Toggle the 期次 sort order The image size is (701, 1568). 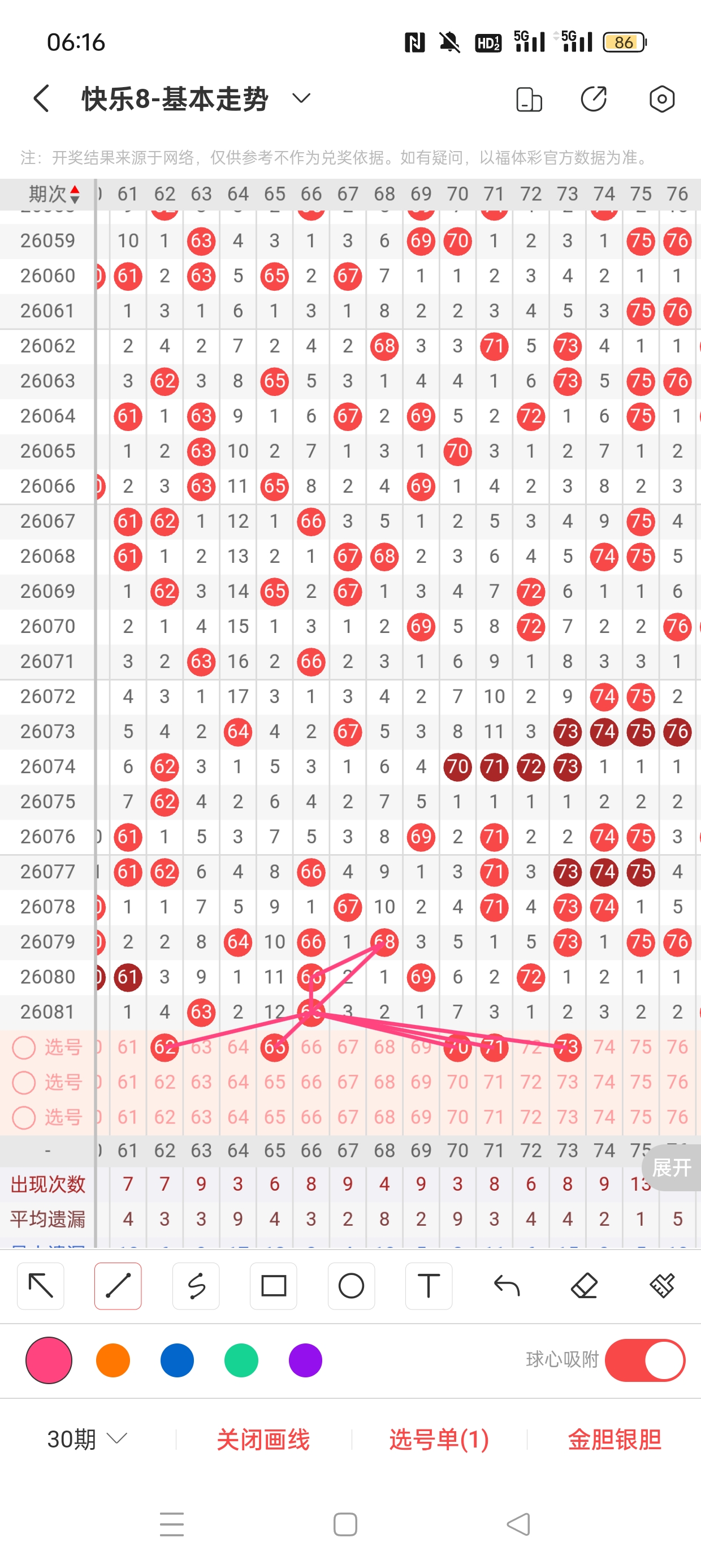[54, 194]
